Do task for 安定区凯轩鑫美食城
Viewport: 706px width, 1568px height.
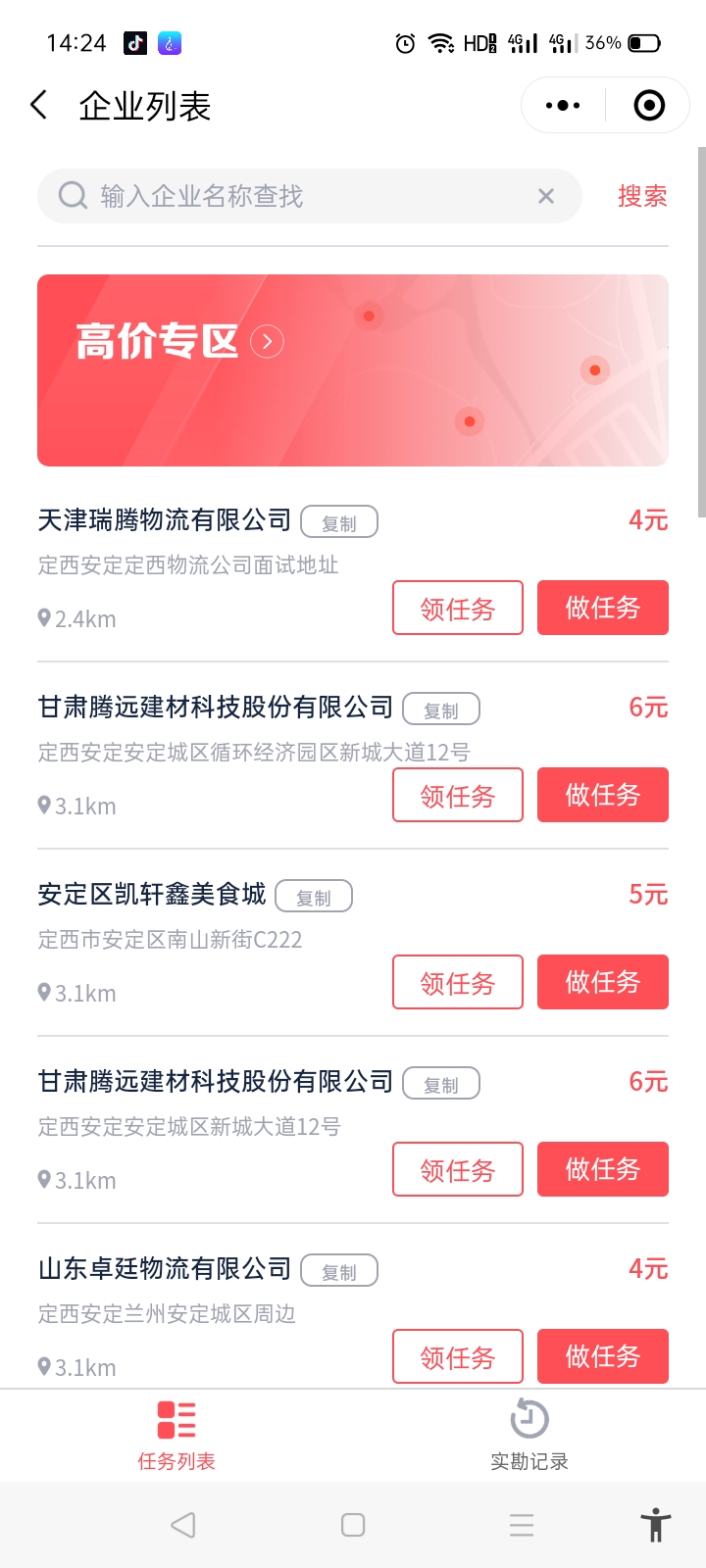tap(602, 982)
